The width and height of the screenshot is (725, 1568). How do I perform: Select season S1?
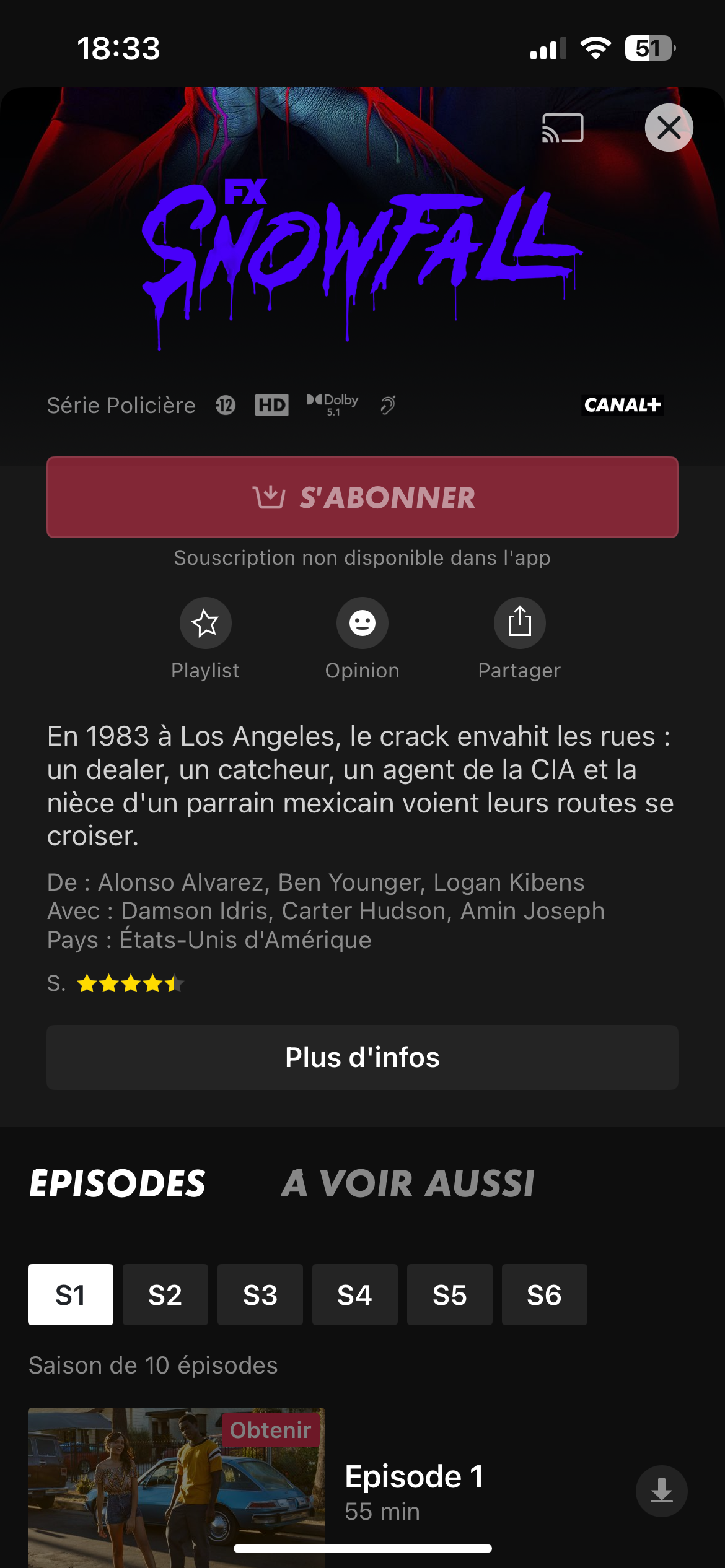[71, 1294]
